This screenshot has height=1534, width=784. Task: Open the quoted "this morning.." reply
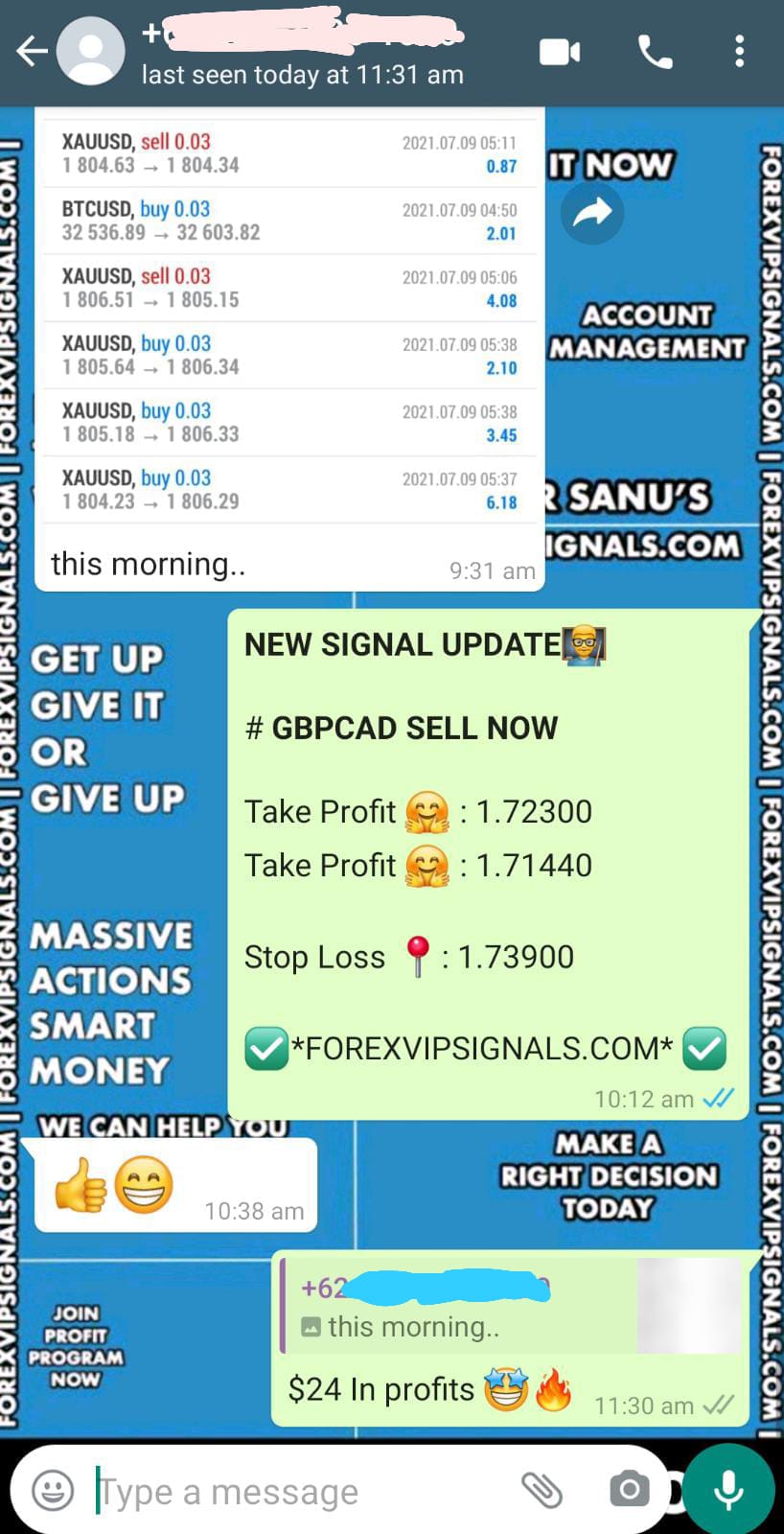click(510, 1306)
